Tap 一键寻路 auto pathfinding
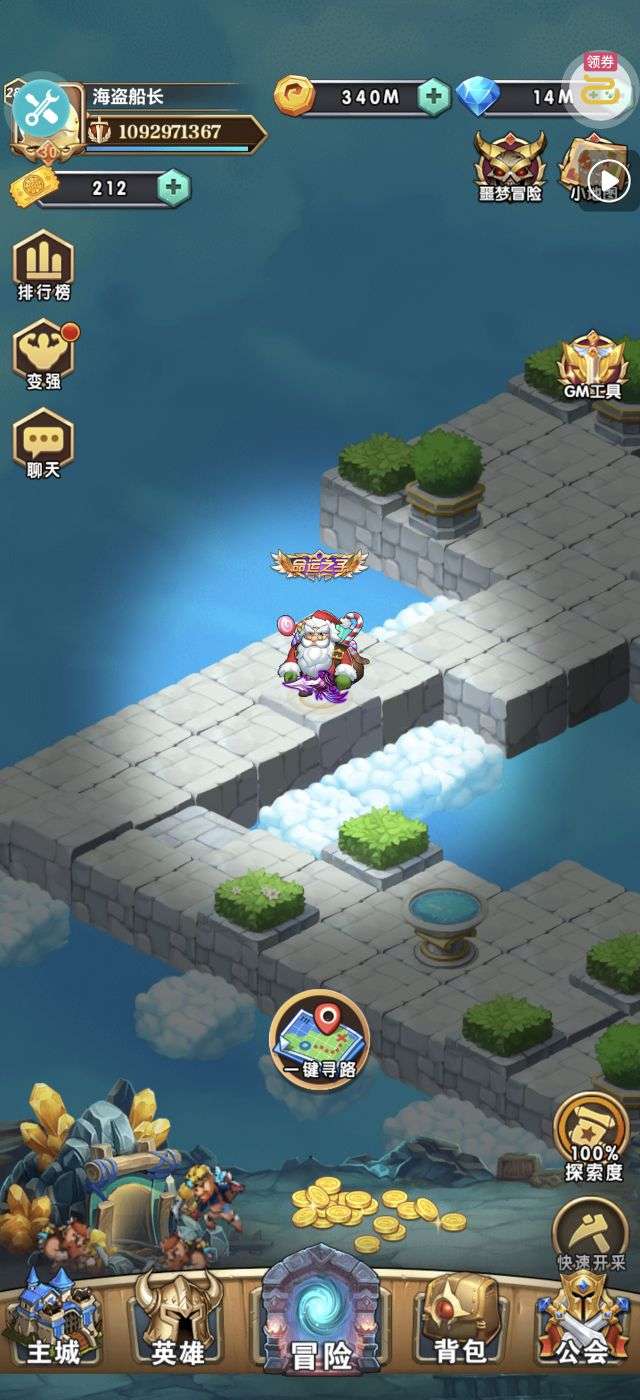This screenshot has width=640, height=1400. pos(320,1037)
